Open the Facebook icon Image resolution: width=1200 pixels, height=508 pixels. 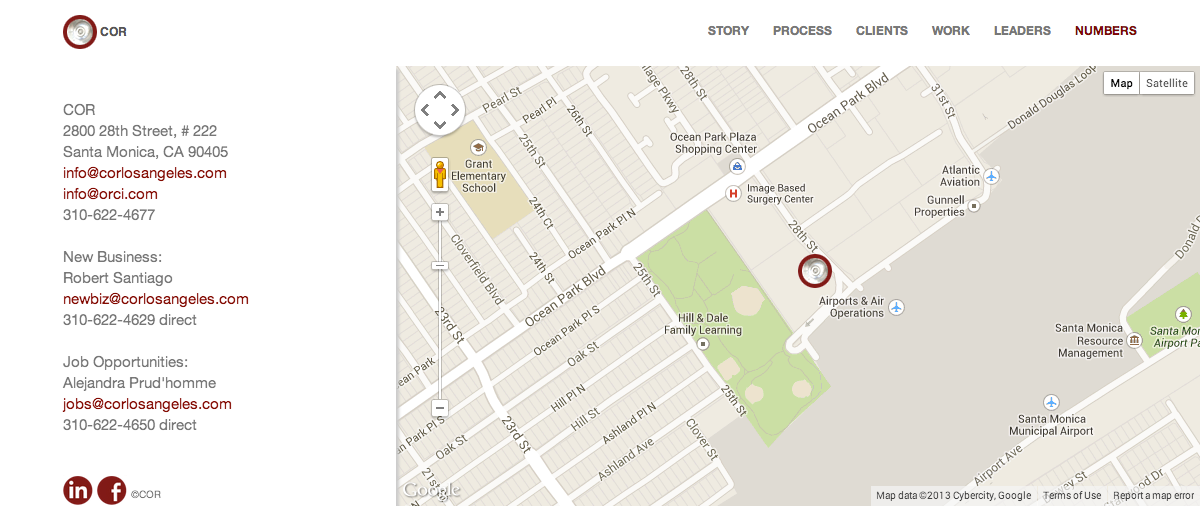(x=111, y=490)
